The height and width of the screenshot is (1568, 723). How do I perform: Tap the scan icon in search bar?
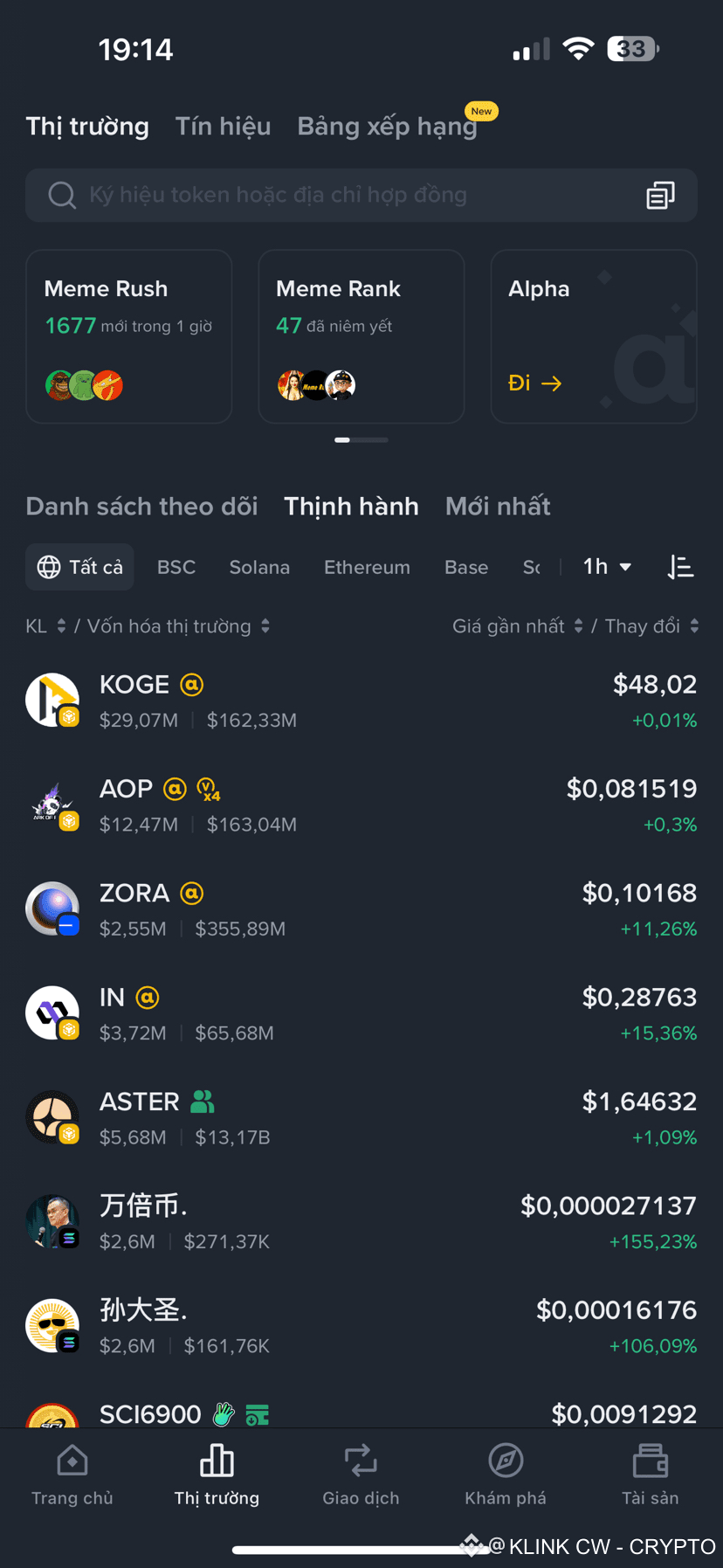pos(660,195)
